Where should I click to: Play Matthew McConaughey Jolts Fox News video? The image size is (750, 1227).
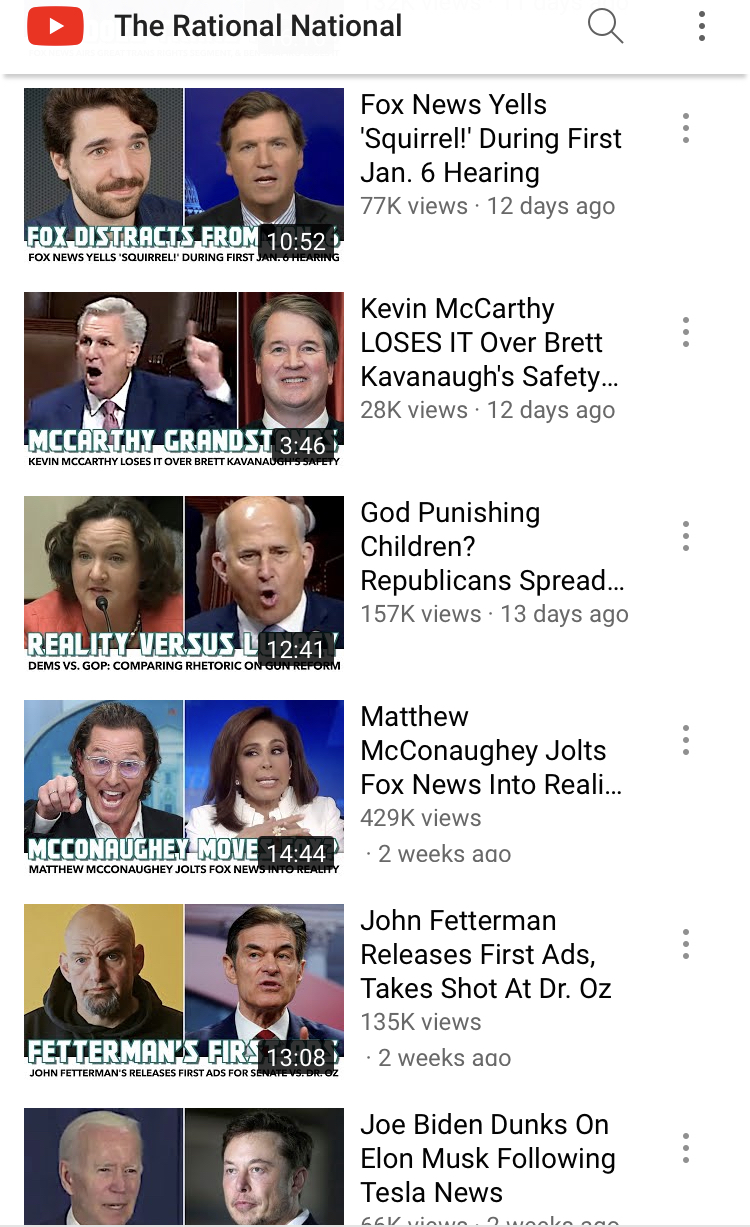point(184,788)
